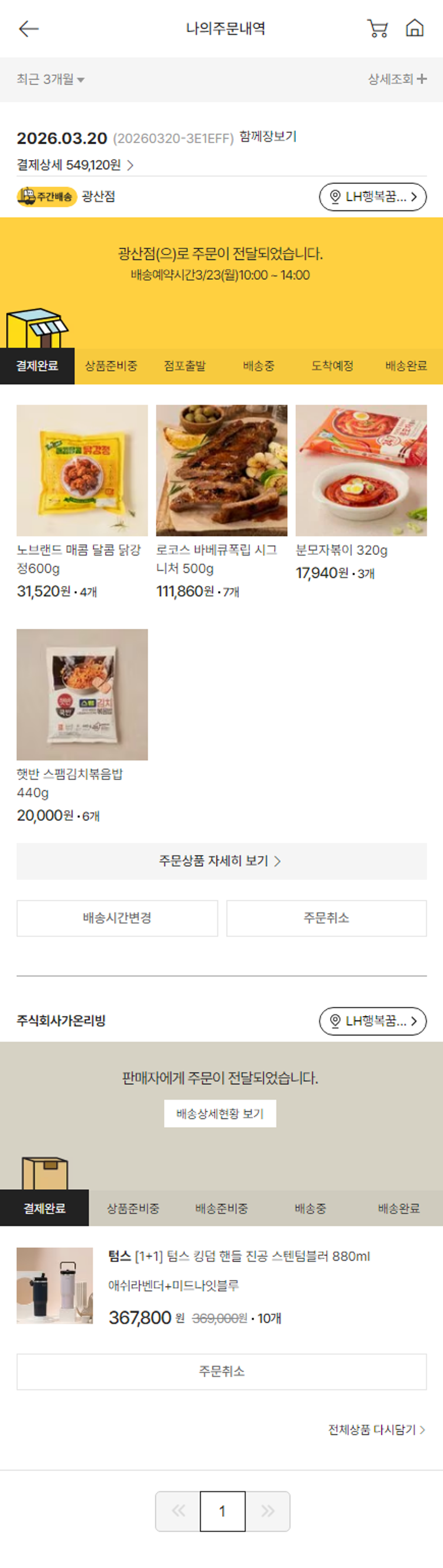The image size is (443, 1568).
Task: Open 로코스 바베큐폭립 product tile
Action: pos(221,470)
